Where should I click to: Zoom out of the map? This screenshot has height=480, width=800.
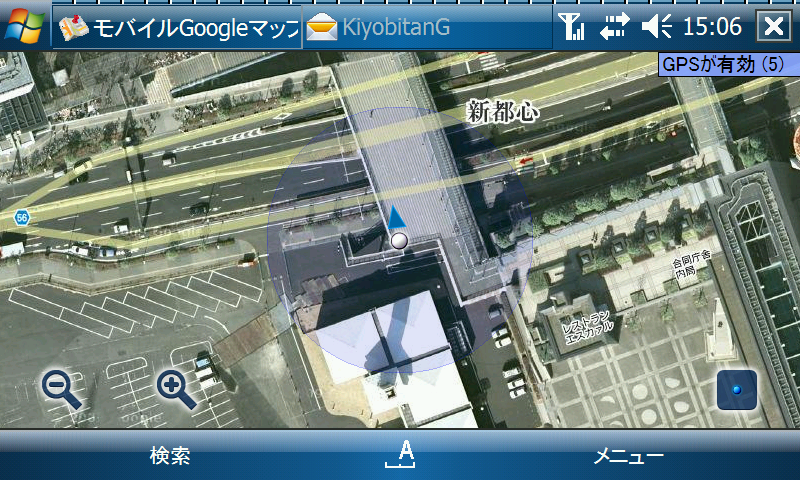point(62,388)
